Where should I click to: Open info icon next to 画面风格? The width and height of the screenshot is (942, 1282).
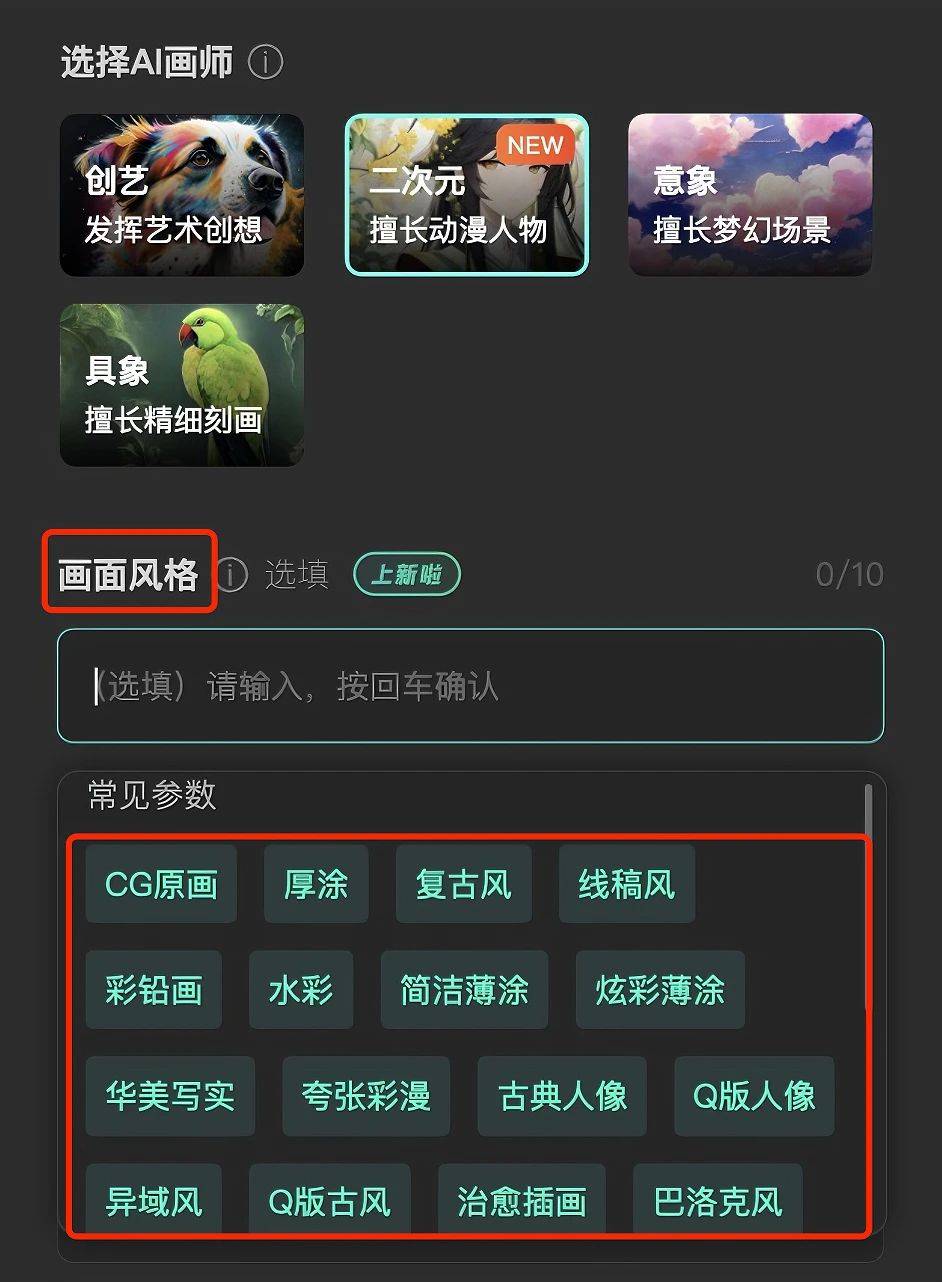coord(232,575)
